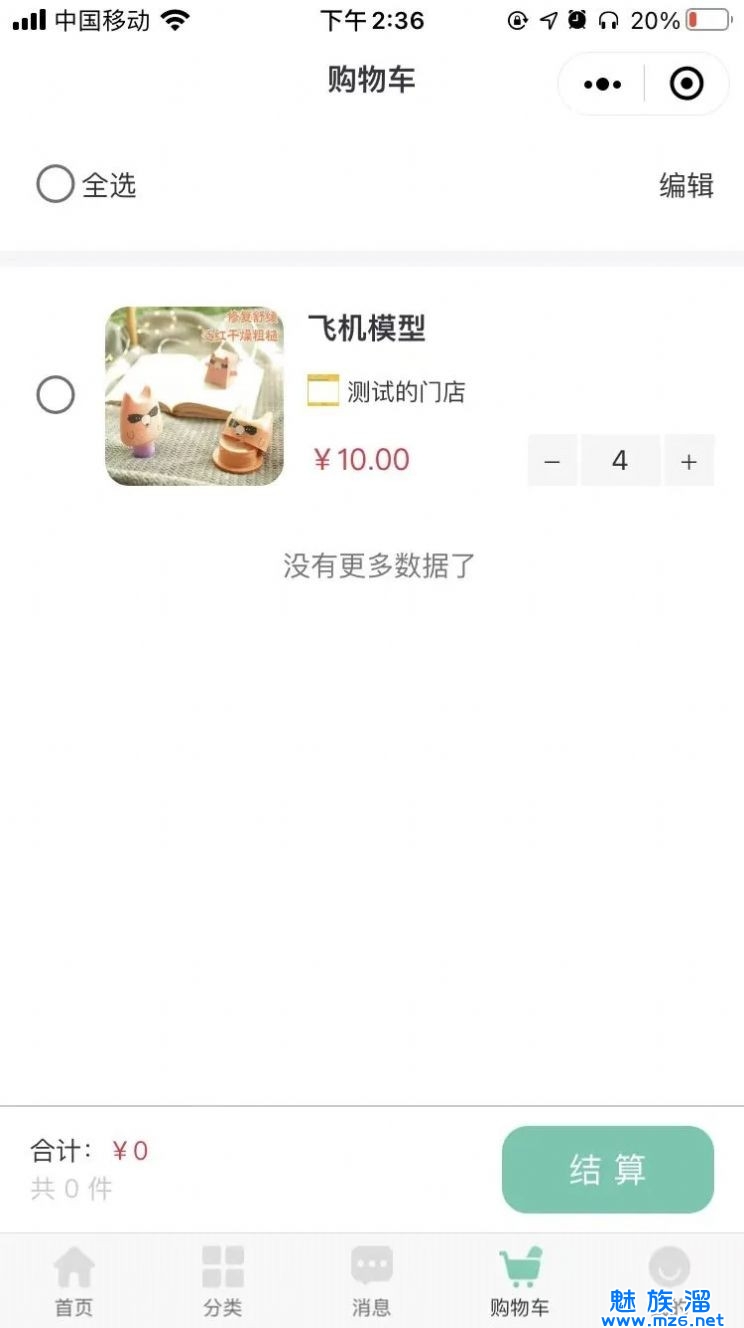Screen dimensions: 744x1328
Task: Check out with the 结算 button
Action: 607,1169
